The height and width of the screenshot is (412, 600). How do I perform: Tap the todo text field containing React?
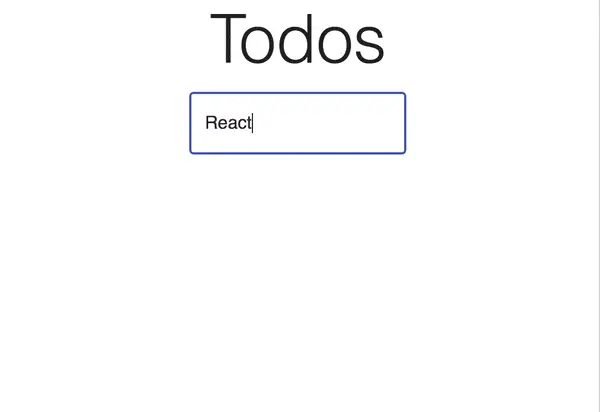click(297, 123)
